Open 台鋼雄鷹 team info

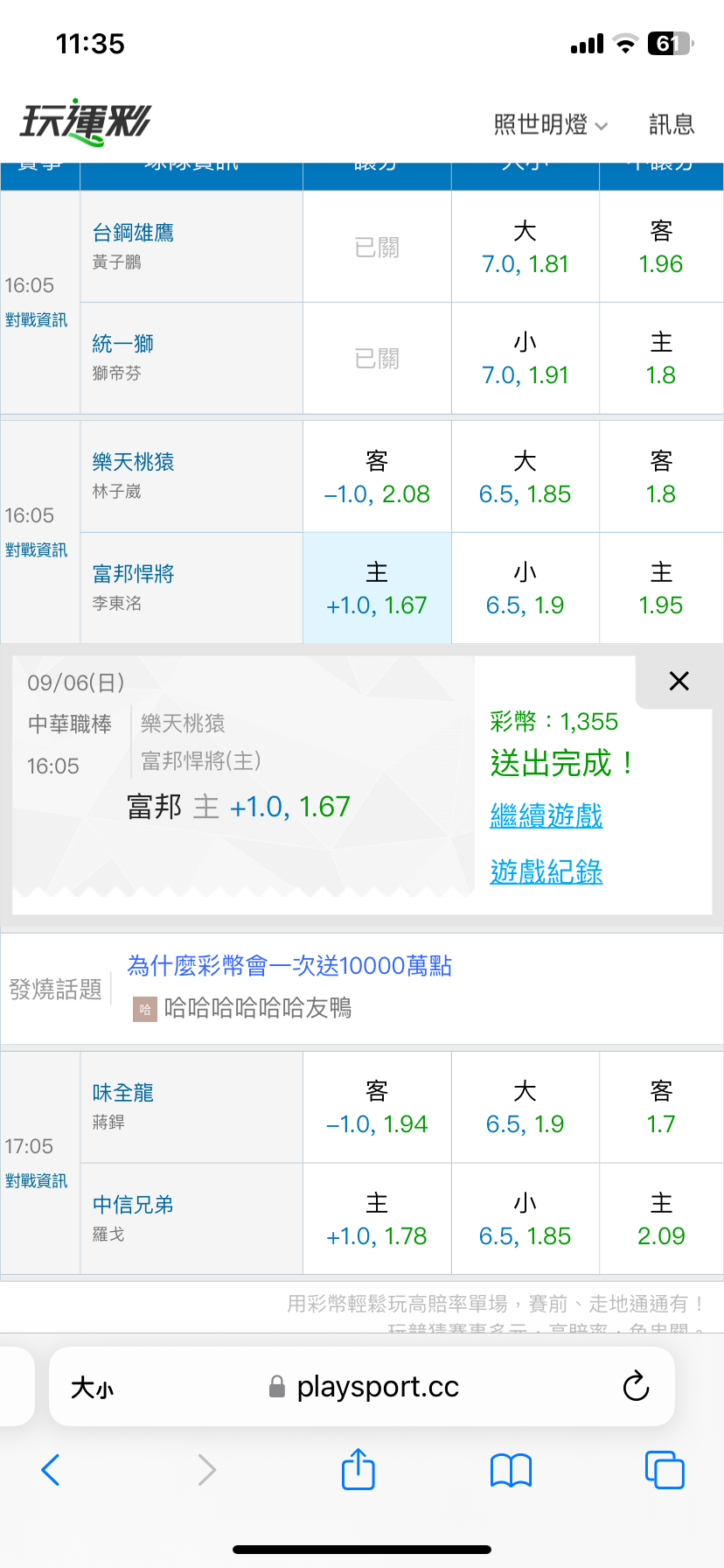pyautogui.click(x=133, y=233)
